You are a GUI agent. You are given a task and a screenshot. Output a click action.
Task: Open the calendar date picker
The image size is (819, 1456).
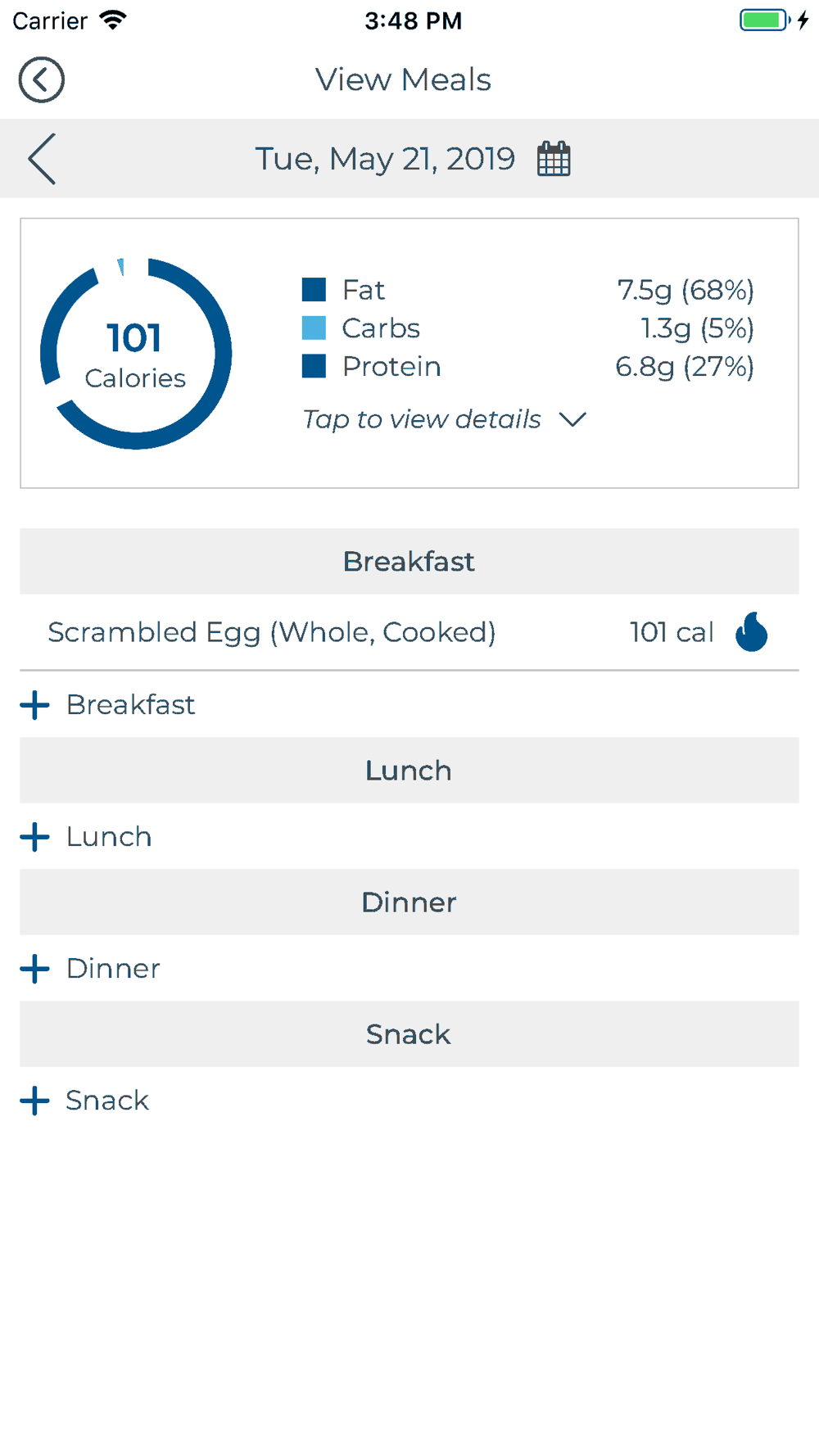coord(554,159)
